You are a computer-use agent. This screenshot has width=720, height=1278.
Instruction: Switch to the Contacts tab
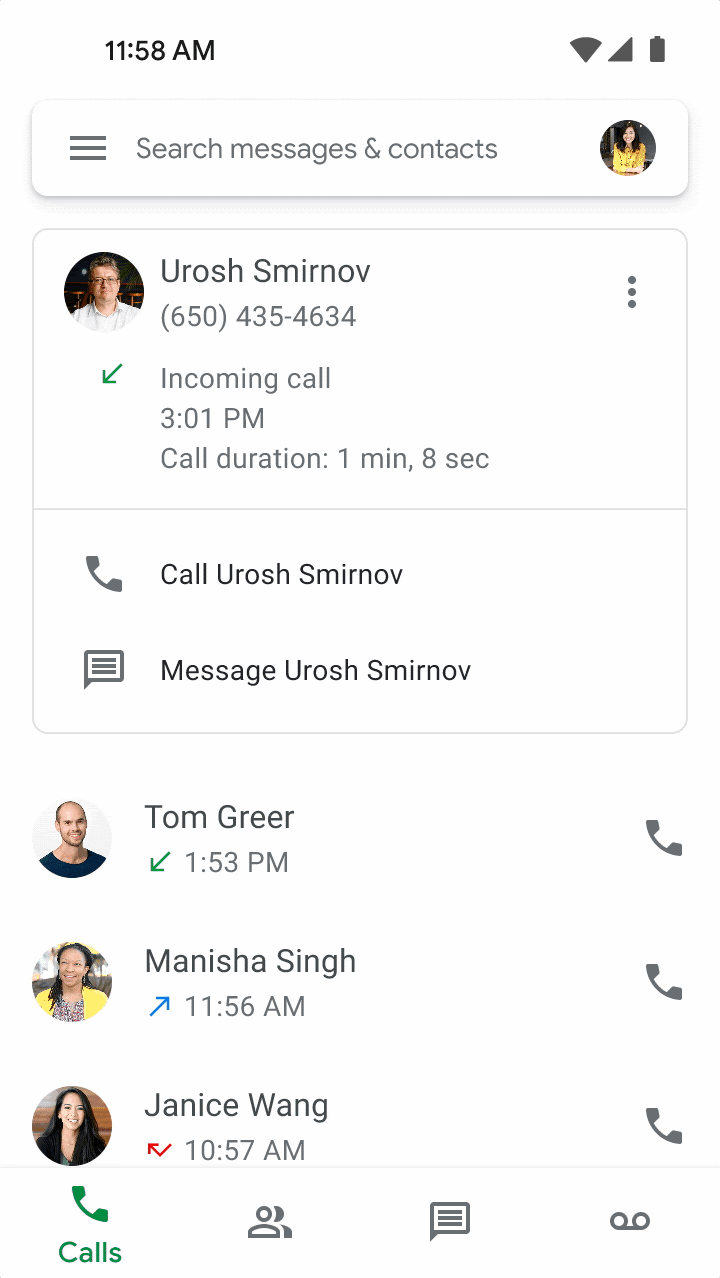(x=270, y=1222)
